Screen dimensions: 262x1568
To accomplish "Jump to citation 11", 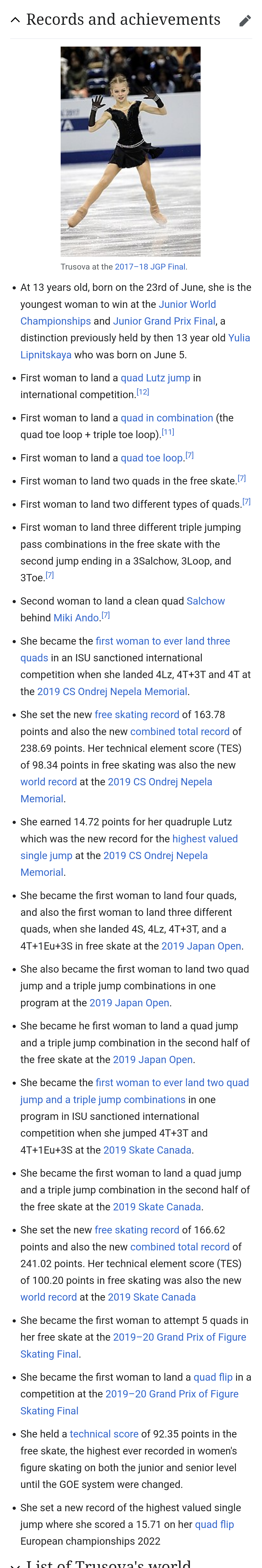I will point(168,432).
